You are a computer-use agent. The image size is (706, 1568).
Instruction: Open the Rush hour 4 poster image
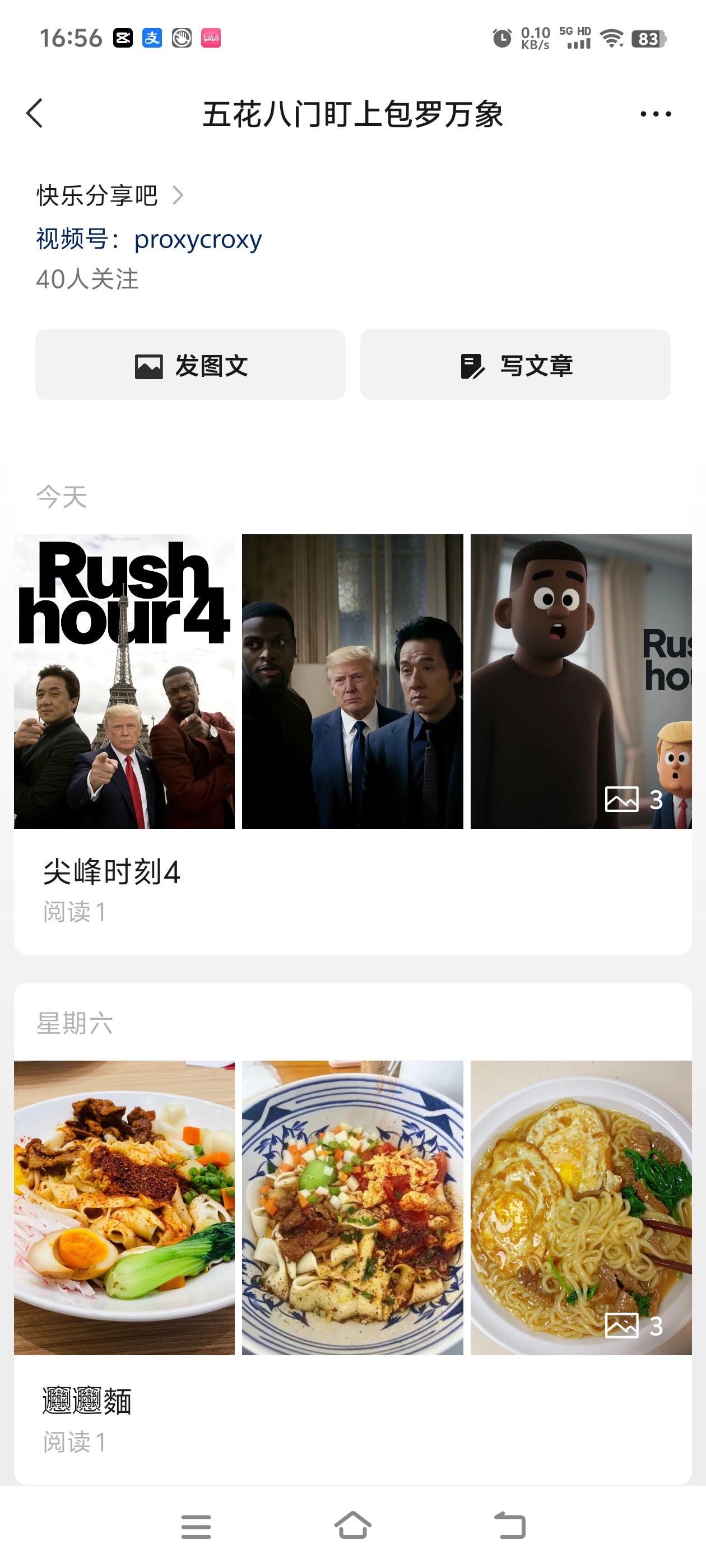click(124, 681)
